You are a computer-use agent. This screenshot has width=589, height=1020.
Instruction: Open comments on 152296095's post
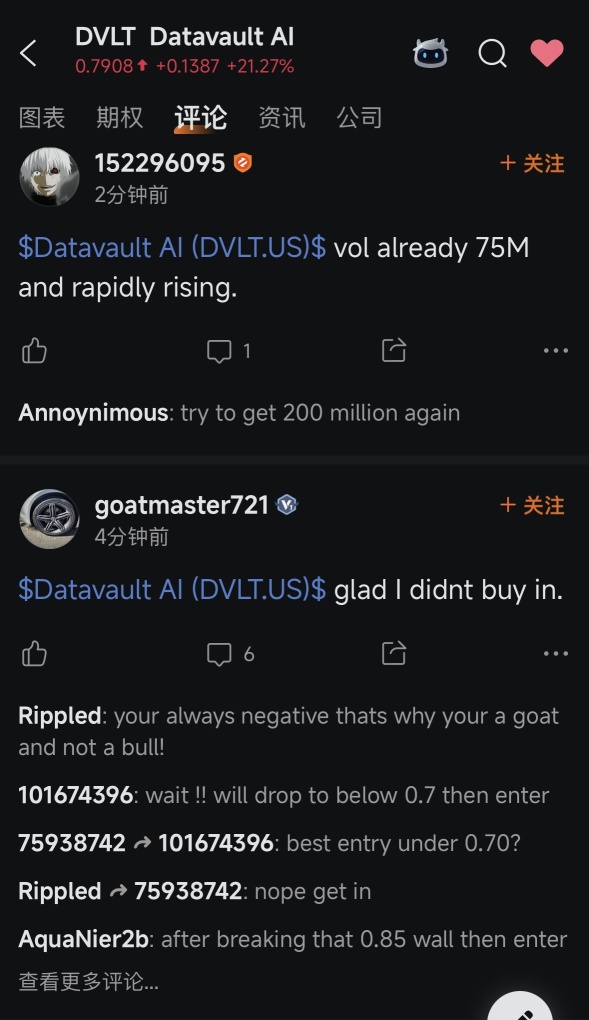pos(228,351)
